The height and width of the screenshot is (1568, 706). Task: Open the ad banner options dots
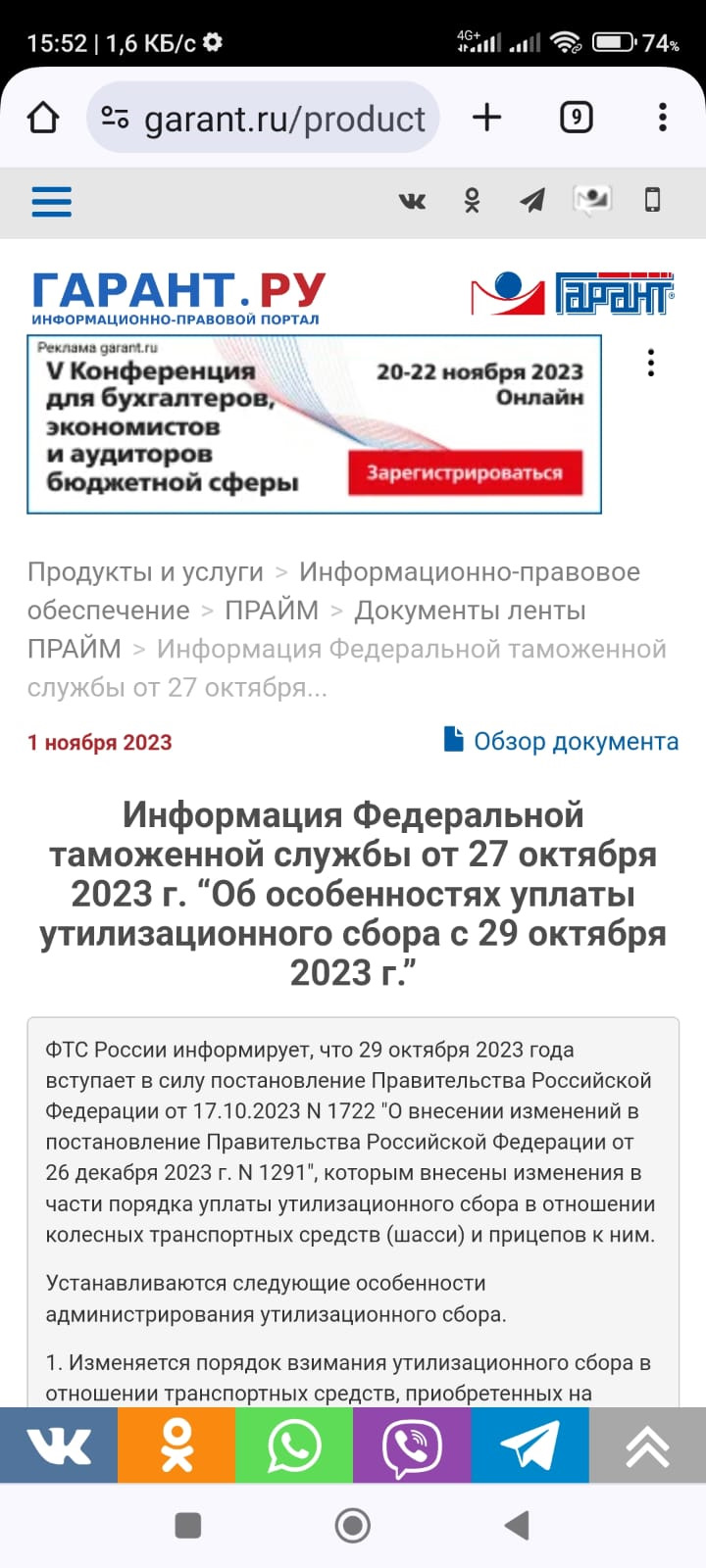tap(651, 364)
